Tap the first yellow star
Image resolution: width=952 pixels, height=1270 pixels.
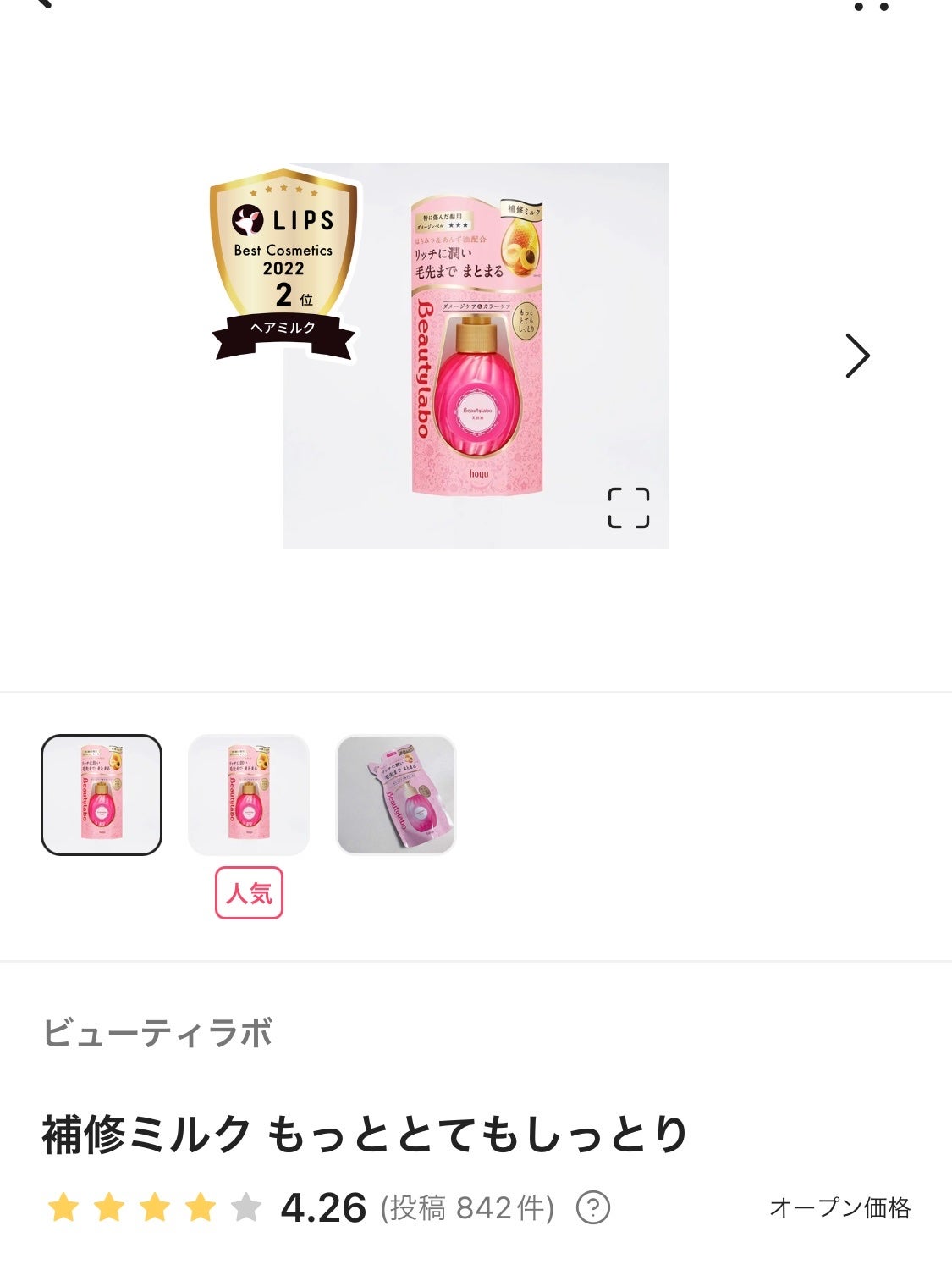[x=62, y=1210]
